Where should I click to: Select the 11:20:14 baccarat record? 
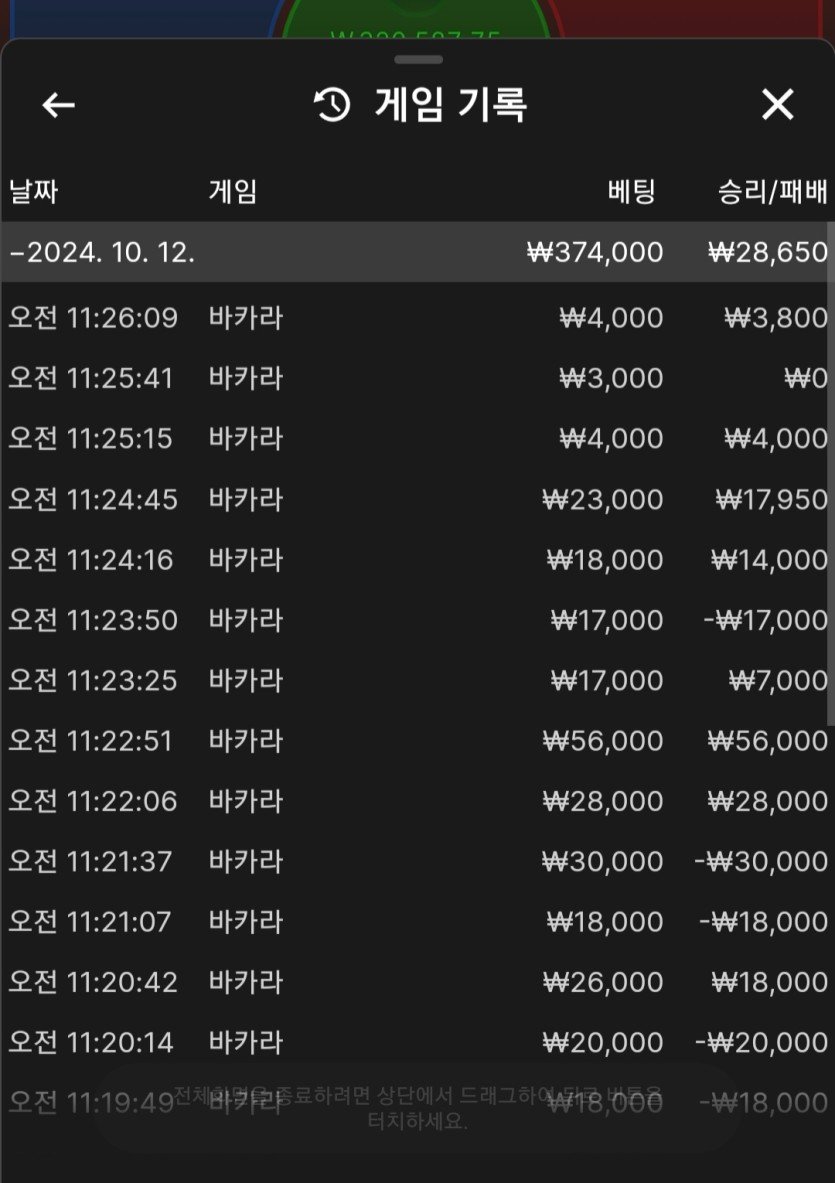tap(417, 1042)
